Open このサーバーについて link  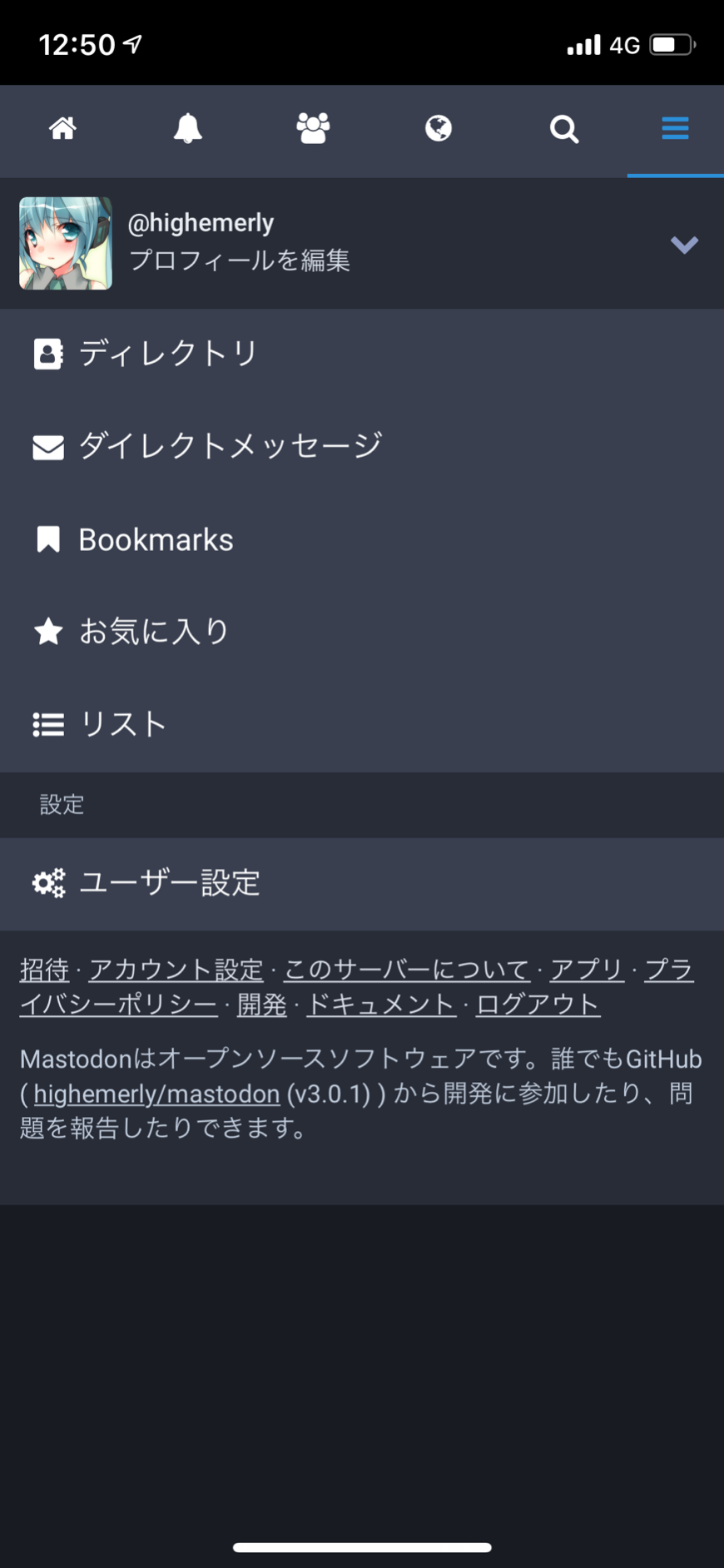(407, 970)
